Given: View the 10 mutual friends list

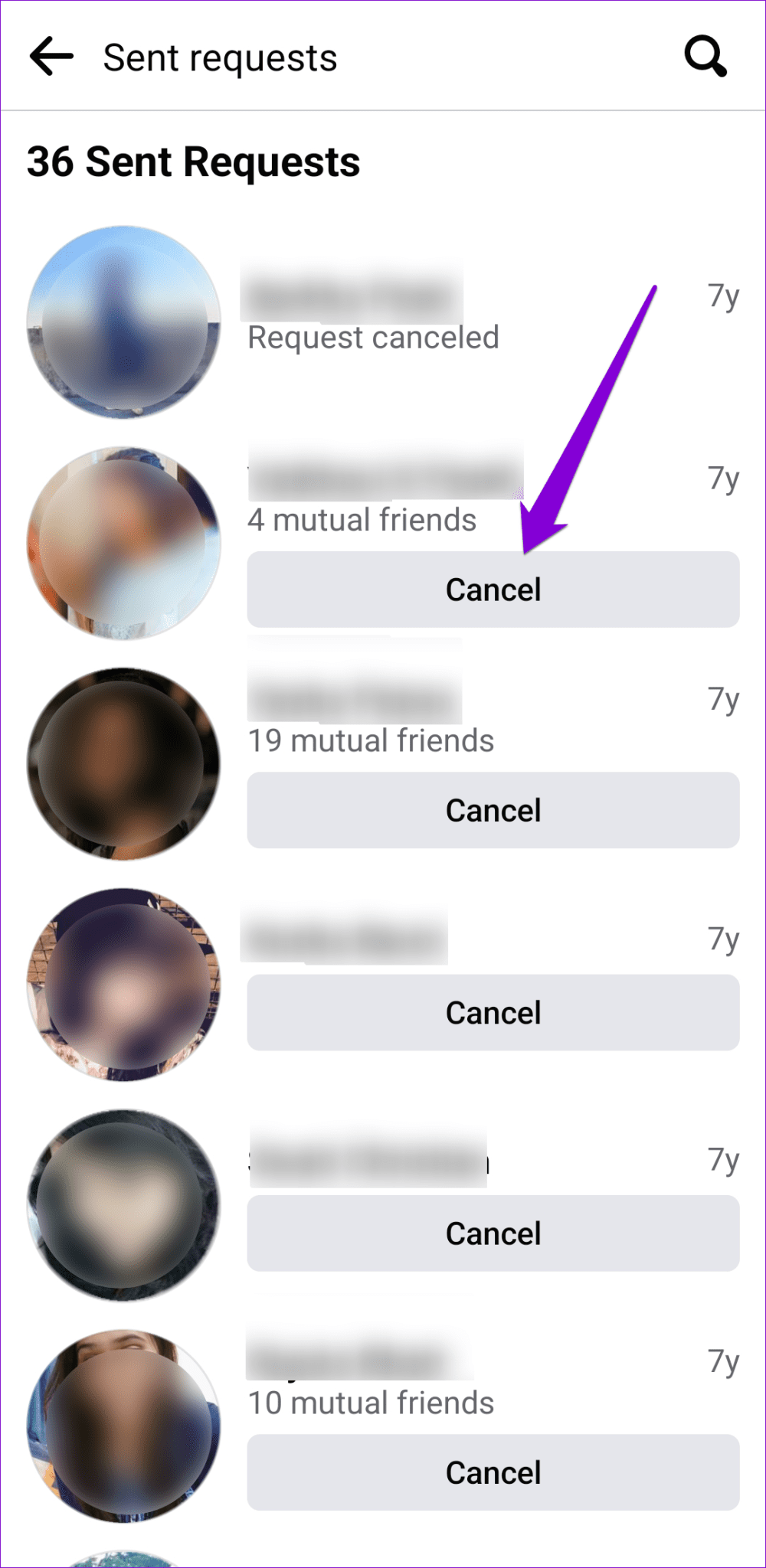Looking at the screenshot, I should 371,1403.
